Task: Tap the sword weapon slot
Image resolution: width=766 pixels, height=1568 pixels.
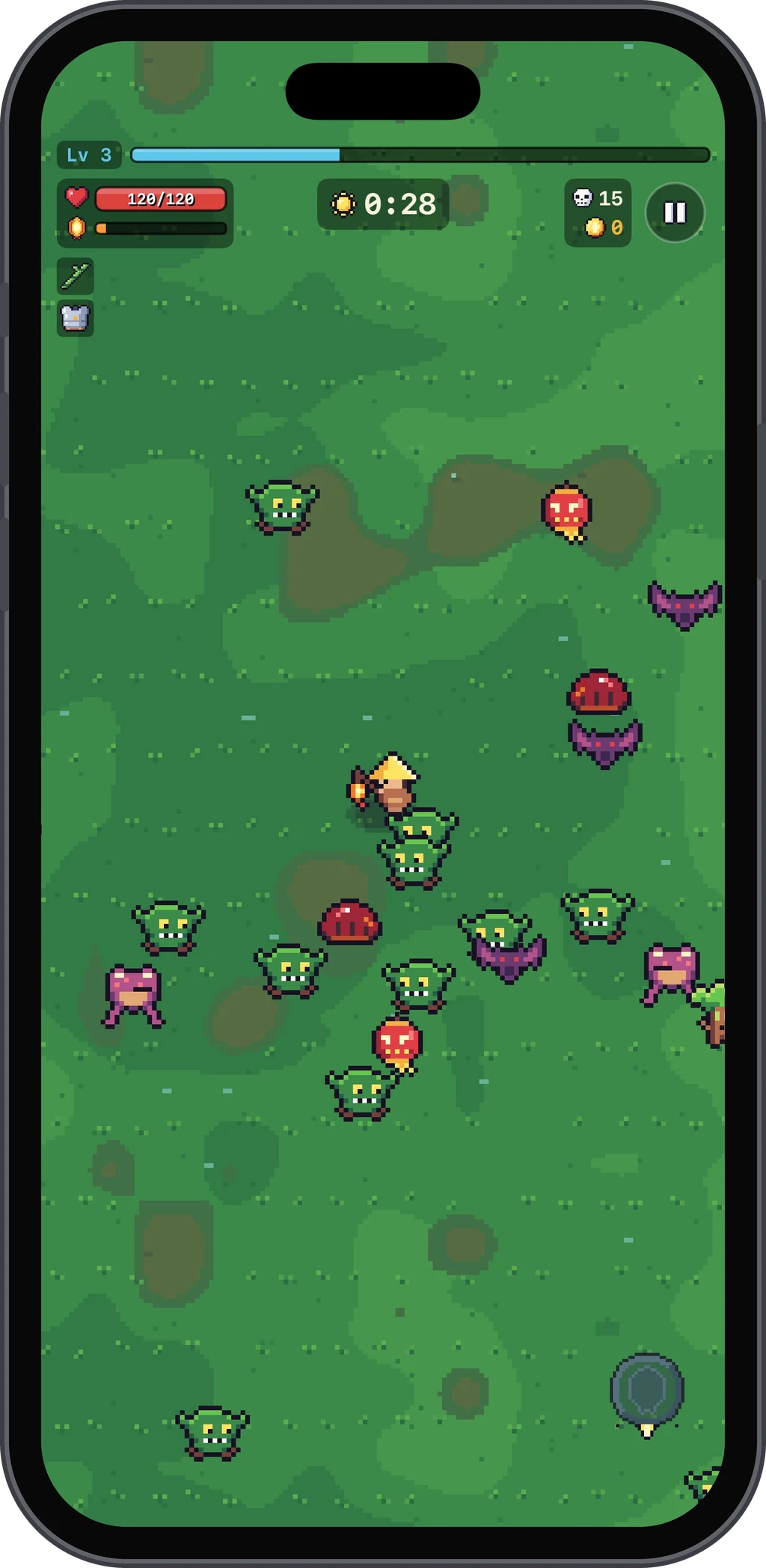Action: coord(76,276)
